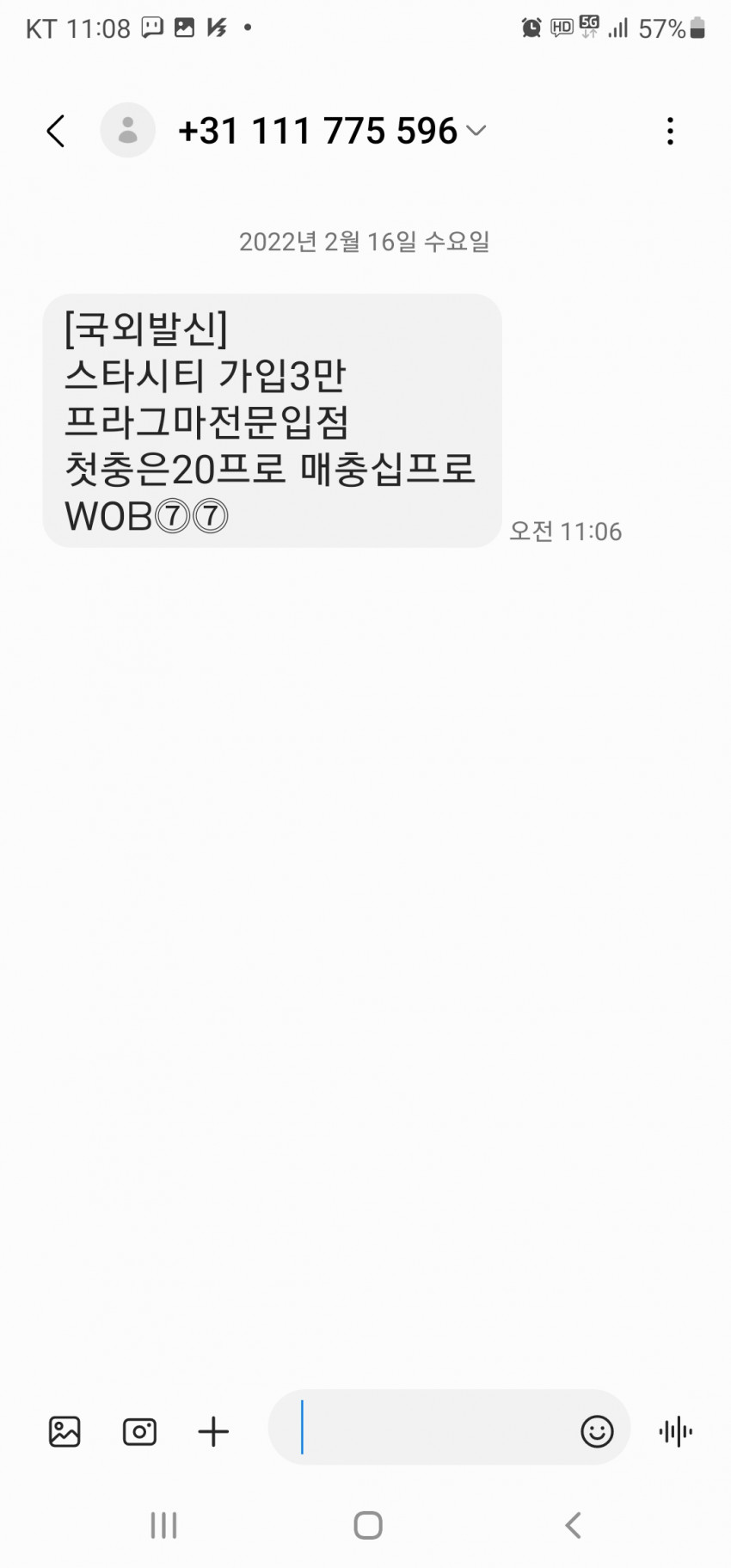Attach a picture from the gallery

(x=64, y=1431)
